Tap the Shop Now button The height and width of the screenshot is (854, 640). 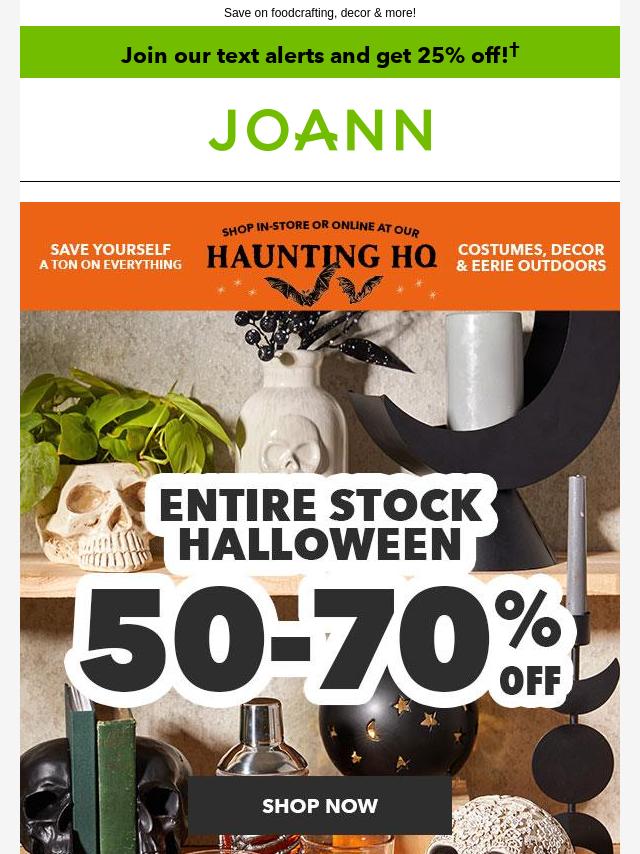tap(320, 806)
